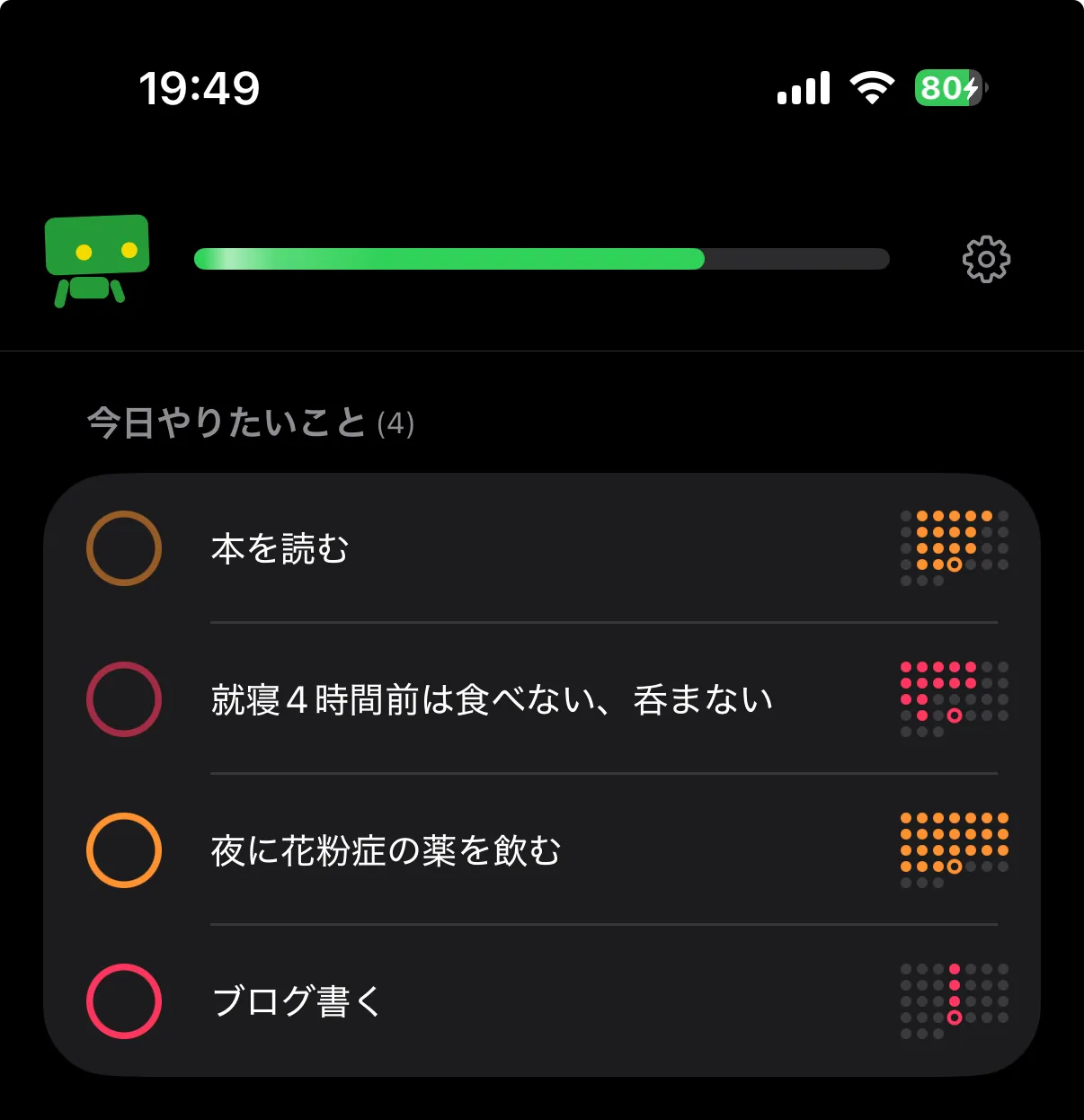This screenshot has width=1084, height=1120.
Task: Tap the cellular signal bars icon
Action: click(803, 87)
